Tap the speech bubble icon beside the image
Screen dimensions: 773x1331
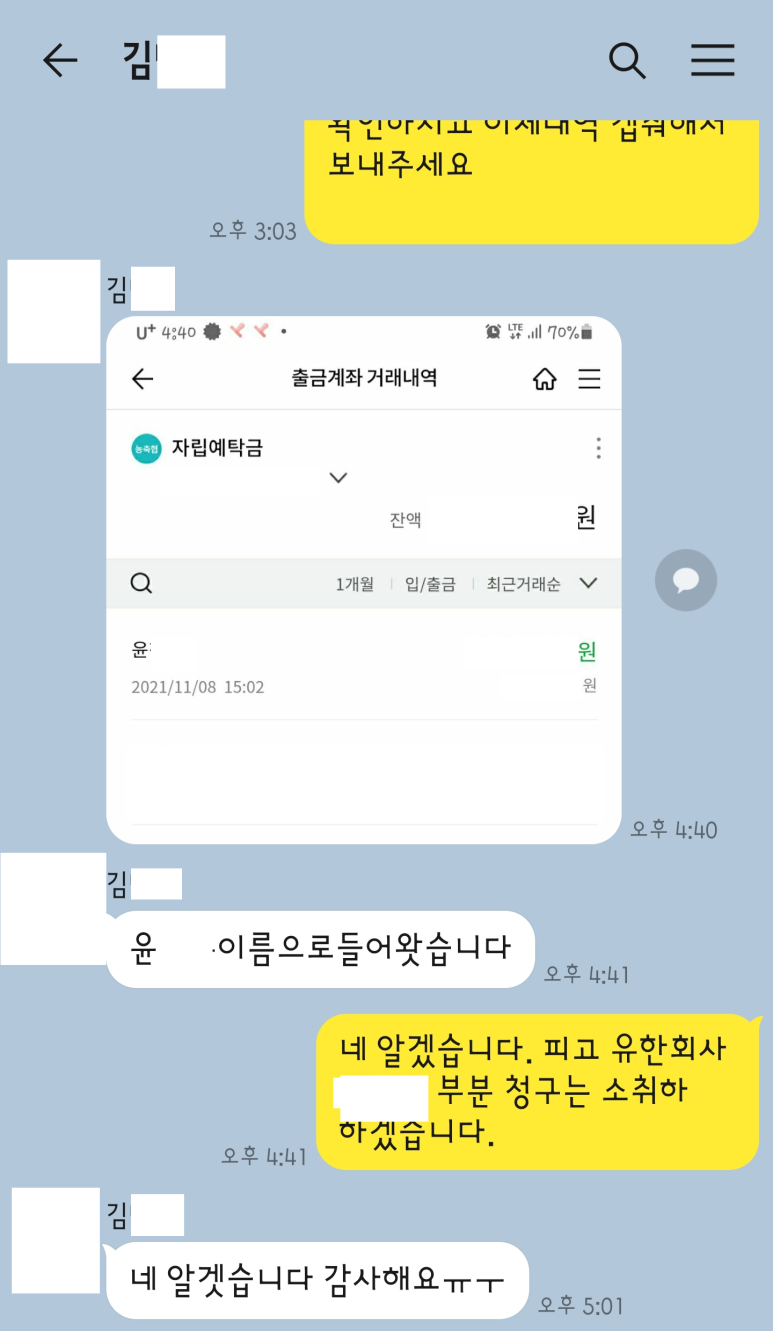[685, 580]
